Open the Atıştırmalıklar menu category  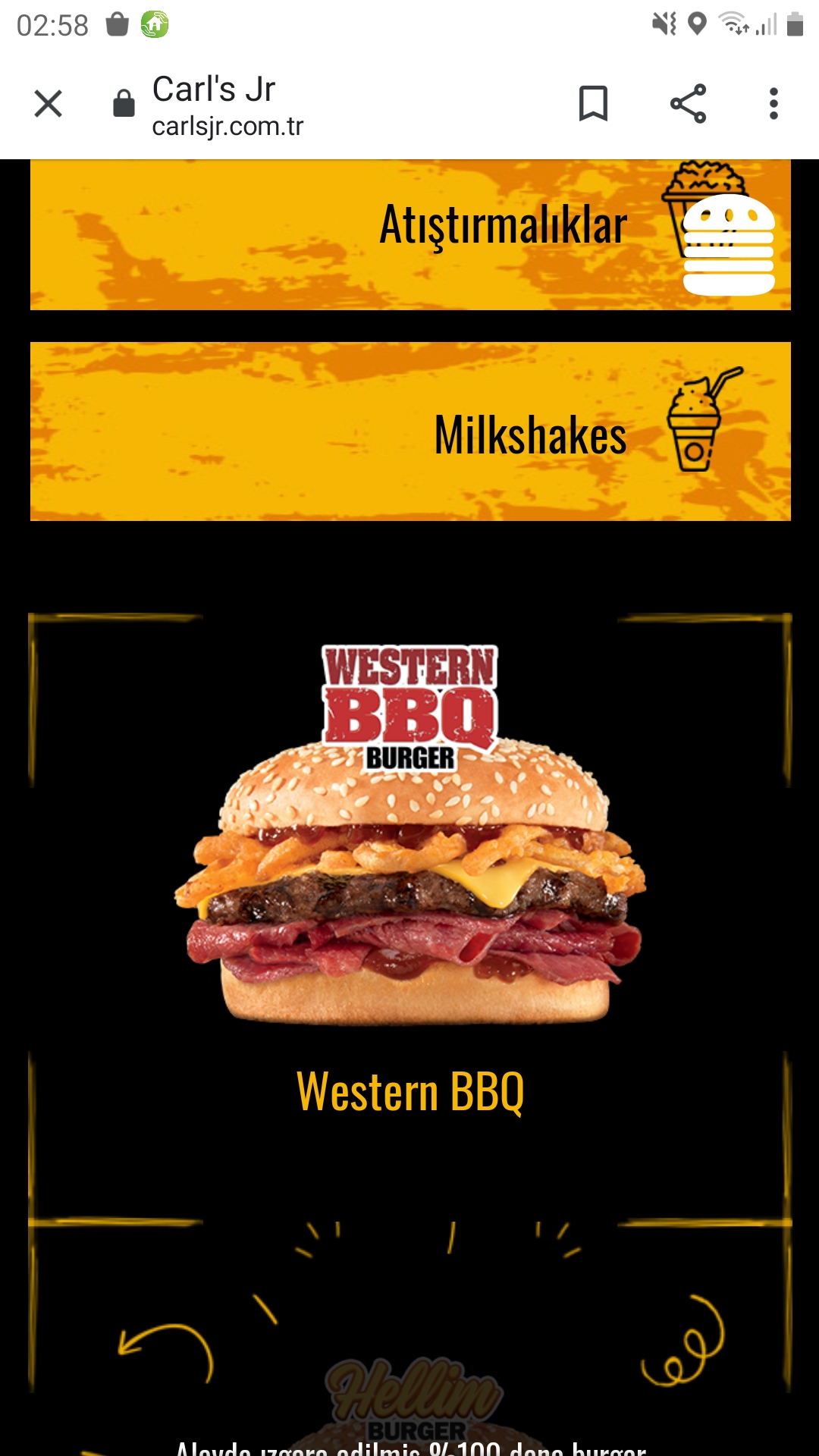click(410, 234)
